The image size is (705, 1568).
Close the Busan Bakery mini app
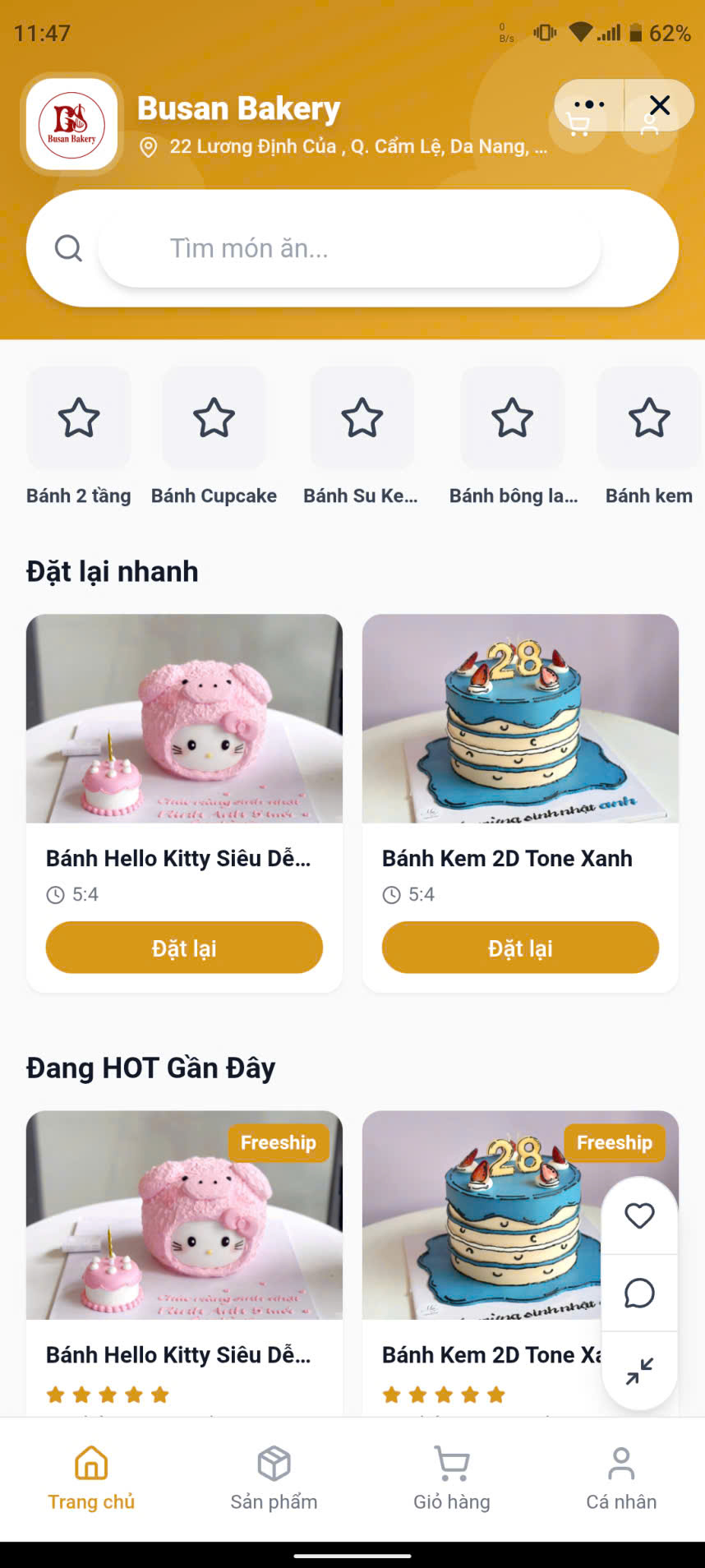pos(659,105)
